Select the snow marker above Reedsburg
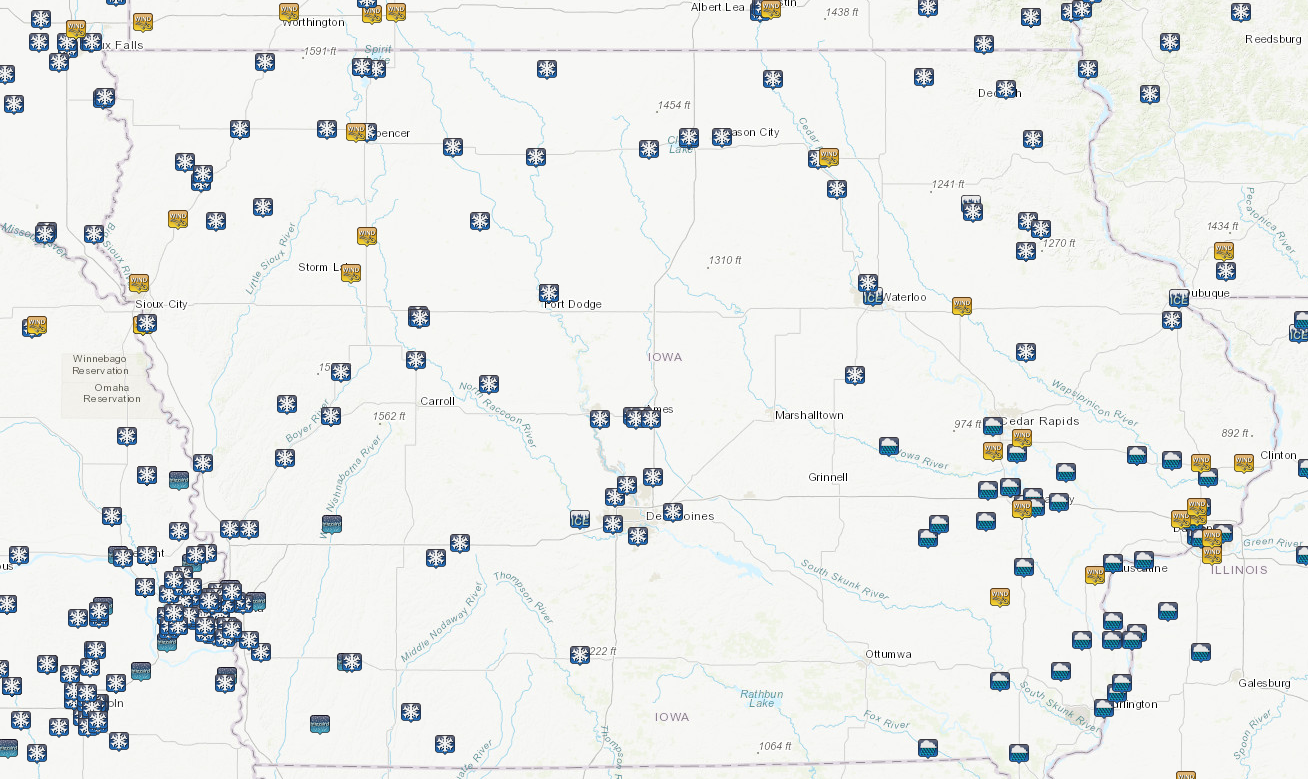This screenshot has width=1308, height=779. pos(1240,12)
